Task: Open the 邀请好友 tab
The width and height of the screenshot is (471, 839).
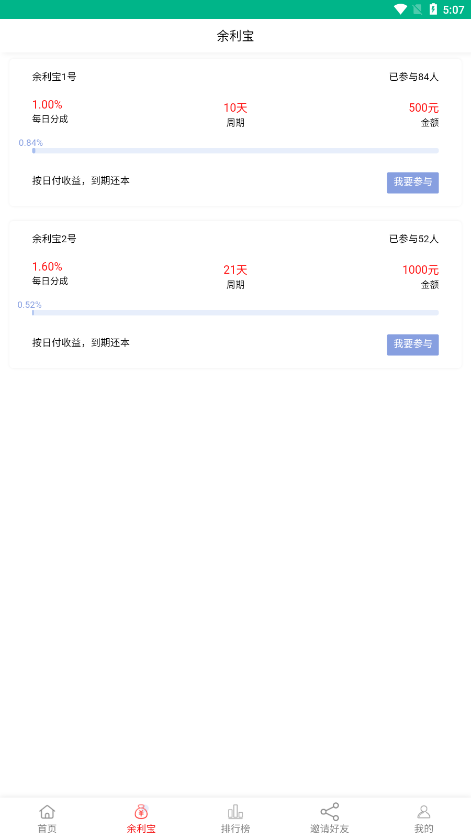Action: [330, 819]
